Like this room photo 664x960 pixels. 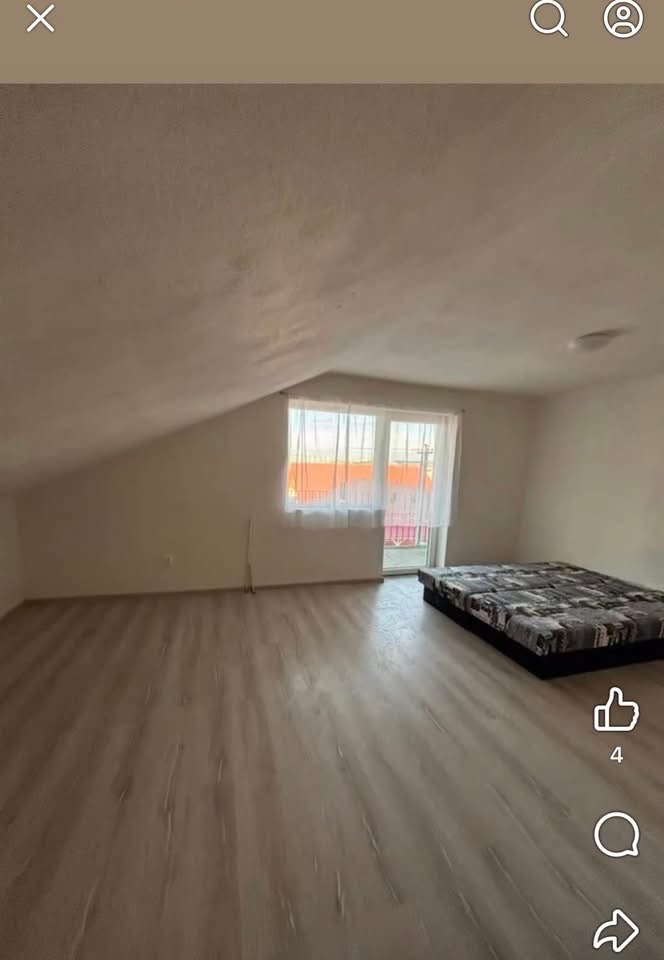pyautogui.click(x=616, y=710)
